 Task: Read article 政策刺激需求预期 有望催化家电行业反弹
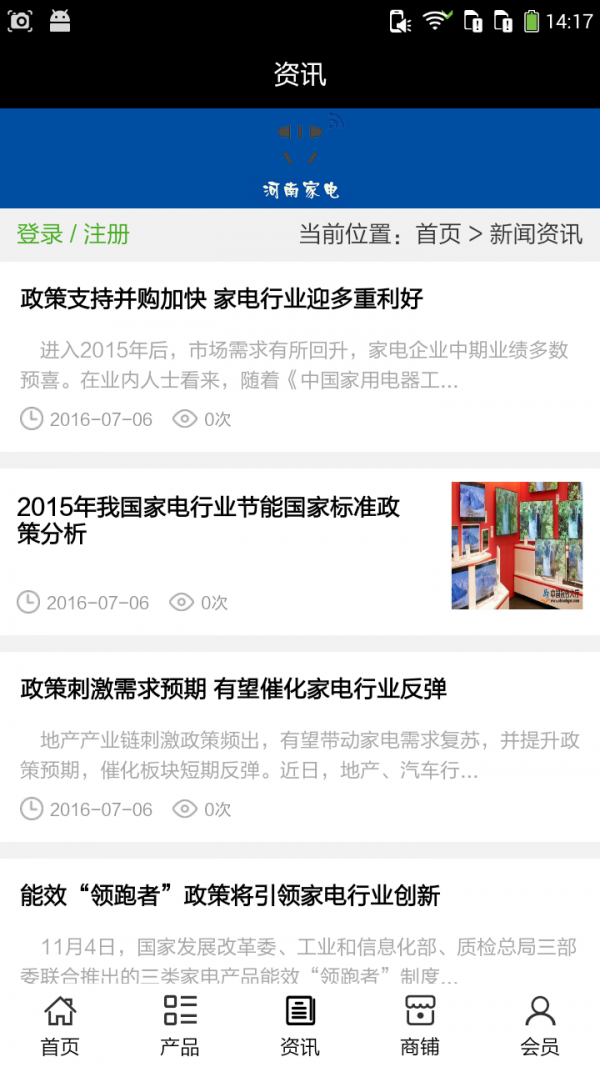coord(233,689)
